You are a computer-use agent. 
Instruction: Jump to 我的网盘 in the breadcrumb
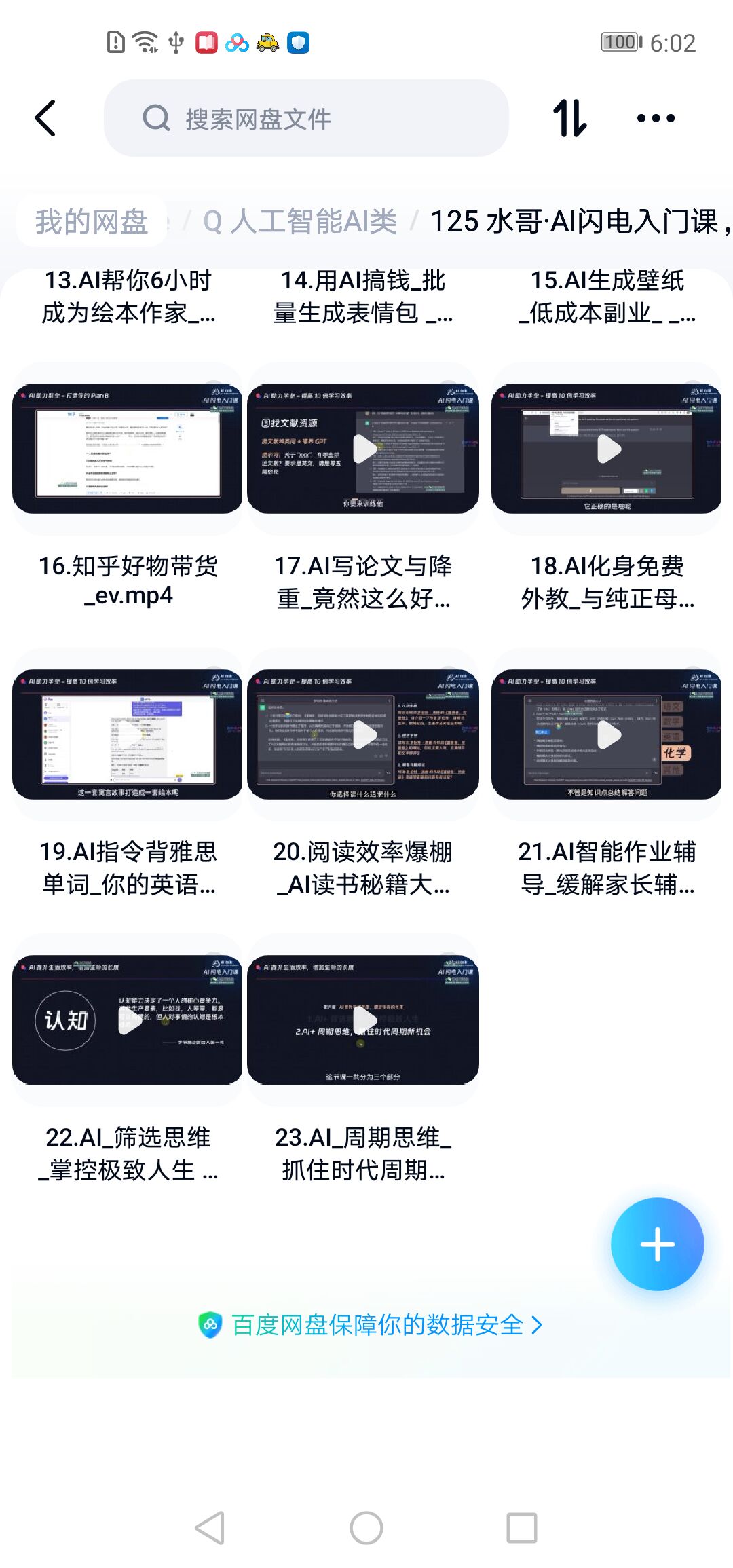tap(92, 221)
